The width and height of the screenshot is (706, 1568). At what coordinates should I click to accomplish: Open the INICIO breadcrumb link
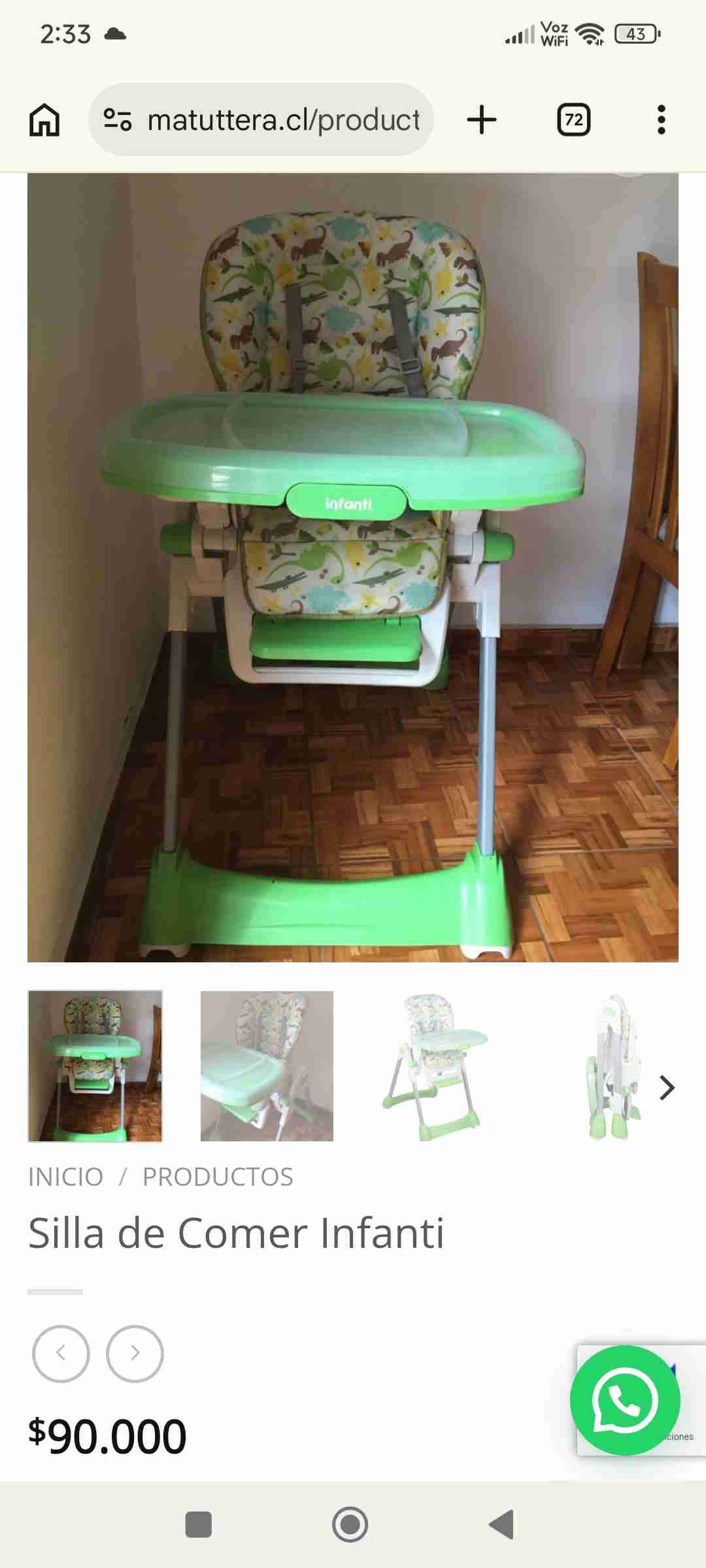click(x=65, y=1176)
